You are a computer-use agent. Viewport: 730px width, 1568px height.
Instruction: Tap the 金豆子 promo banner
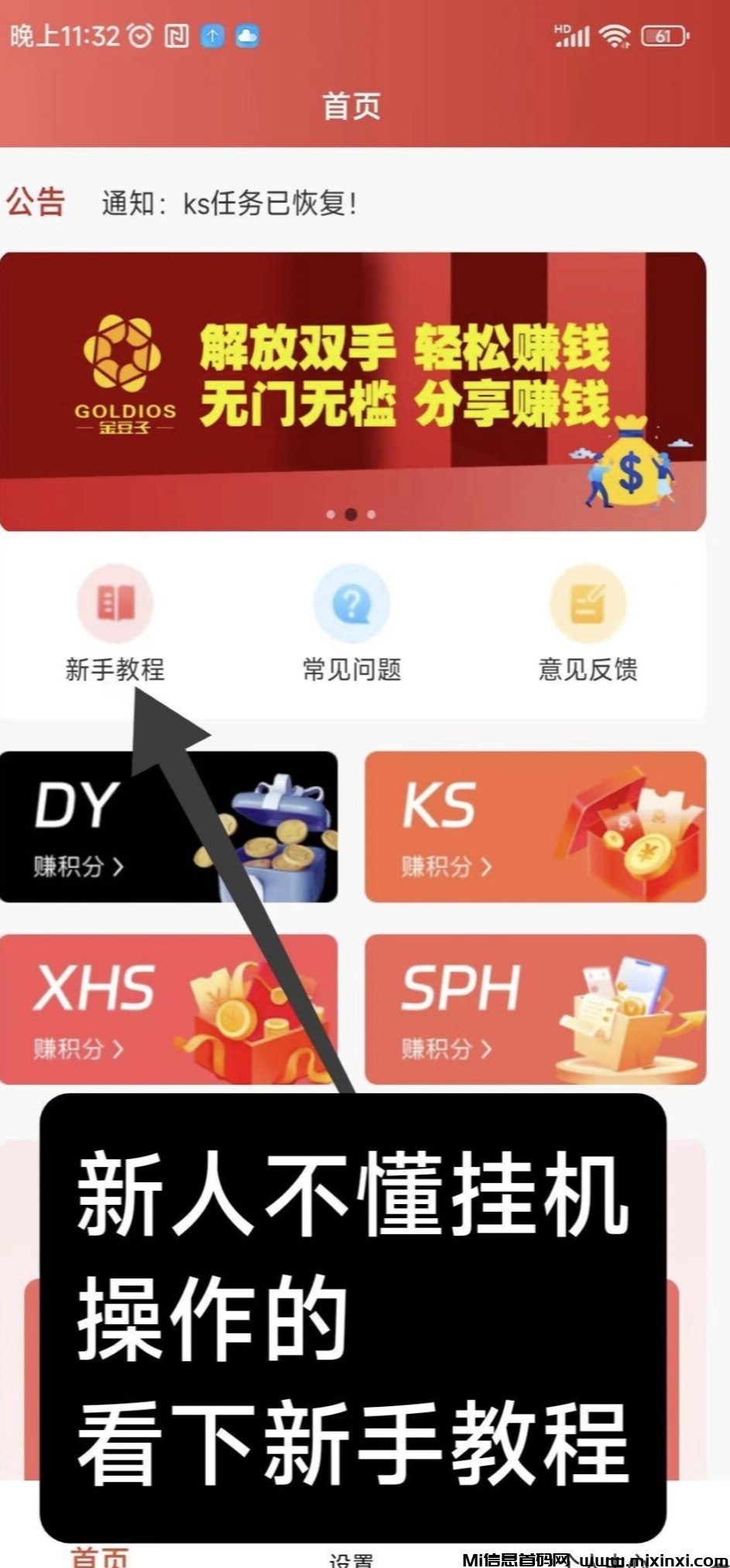tap(352, 391)
